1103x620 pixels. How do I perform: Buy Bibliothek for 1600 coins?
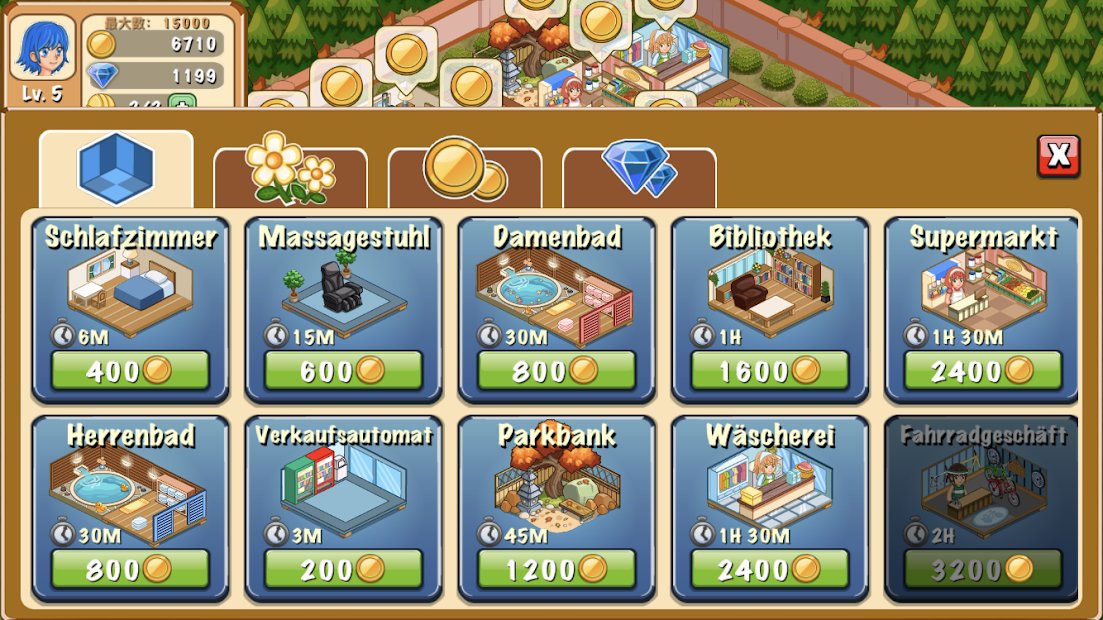tap(769, 371)
